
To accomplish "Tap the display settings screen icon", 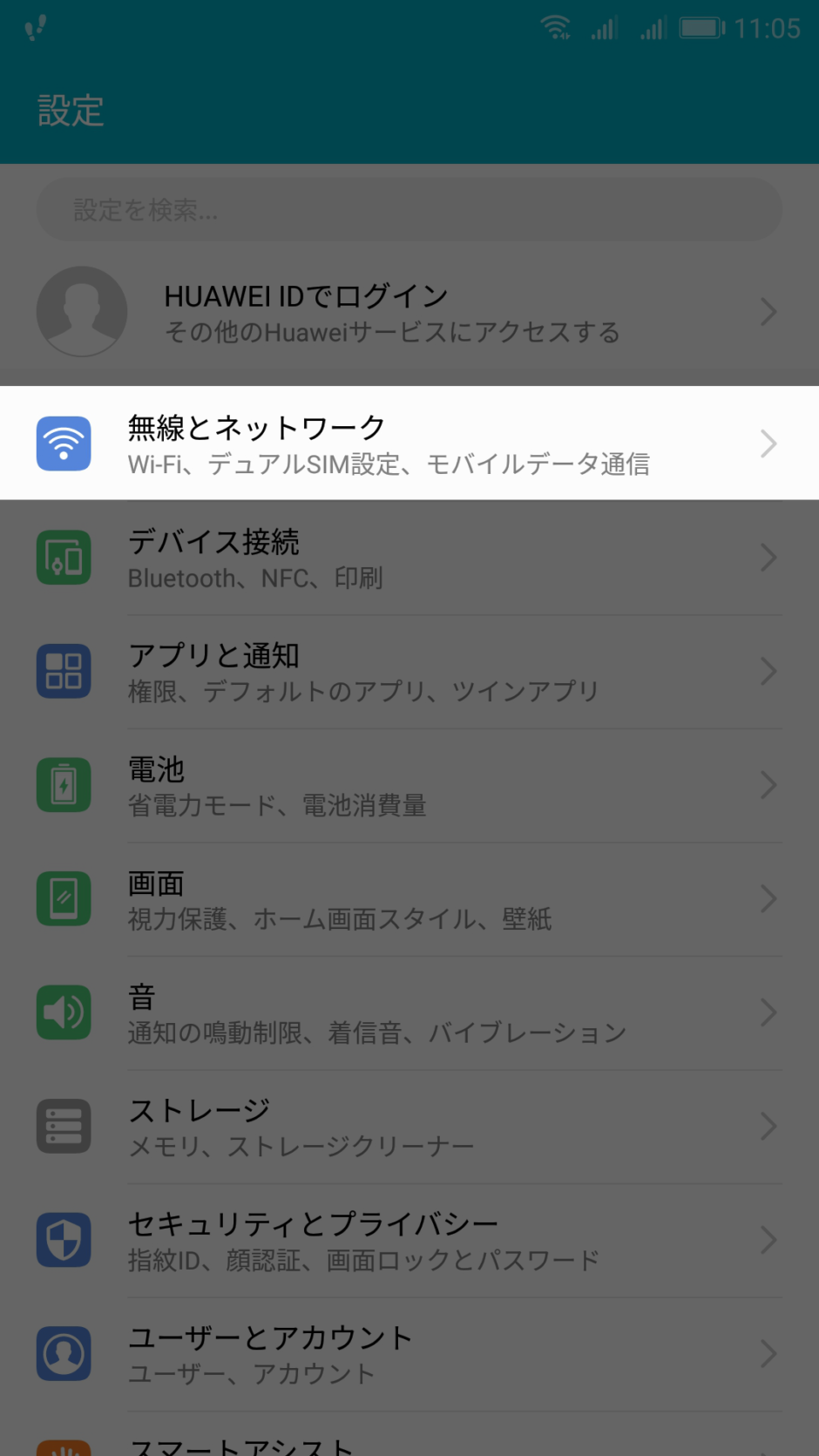I will tap(63, 898).
